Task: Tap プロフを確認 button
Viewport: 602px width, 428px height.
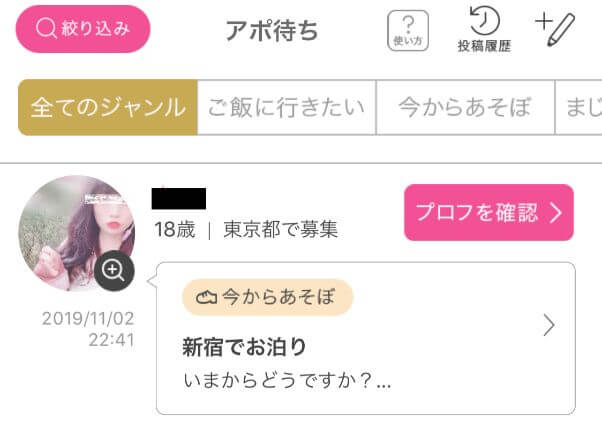Action: point(488,212)
